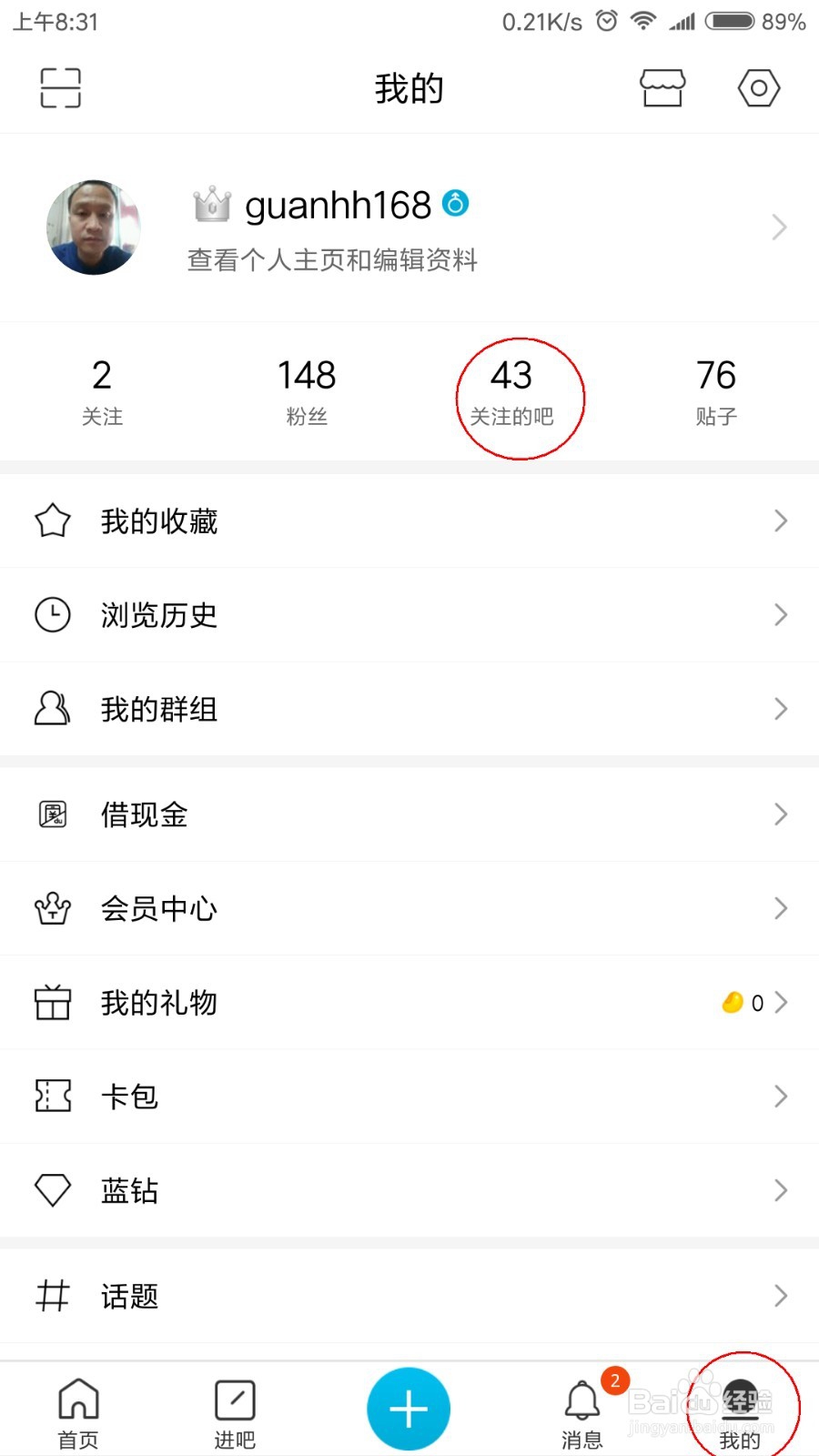Screen dimensions: 819x1456
Task: Open settings via the gear icon
Action: 758,87
